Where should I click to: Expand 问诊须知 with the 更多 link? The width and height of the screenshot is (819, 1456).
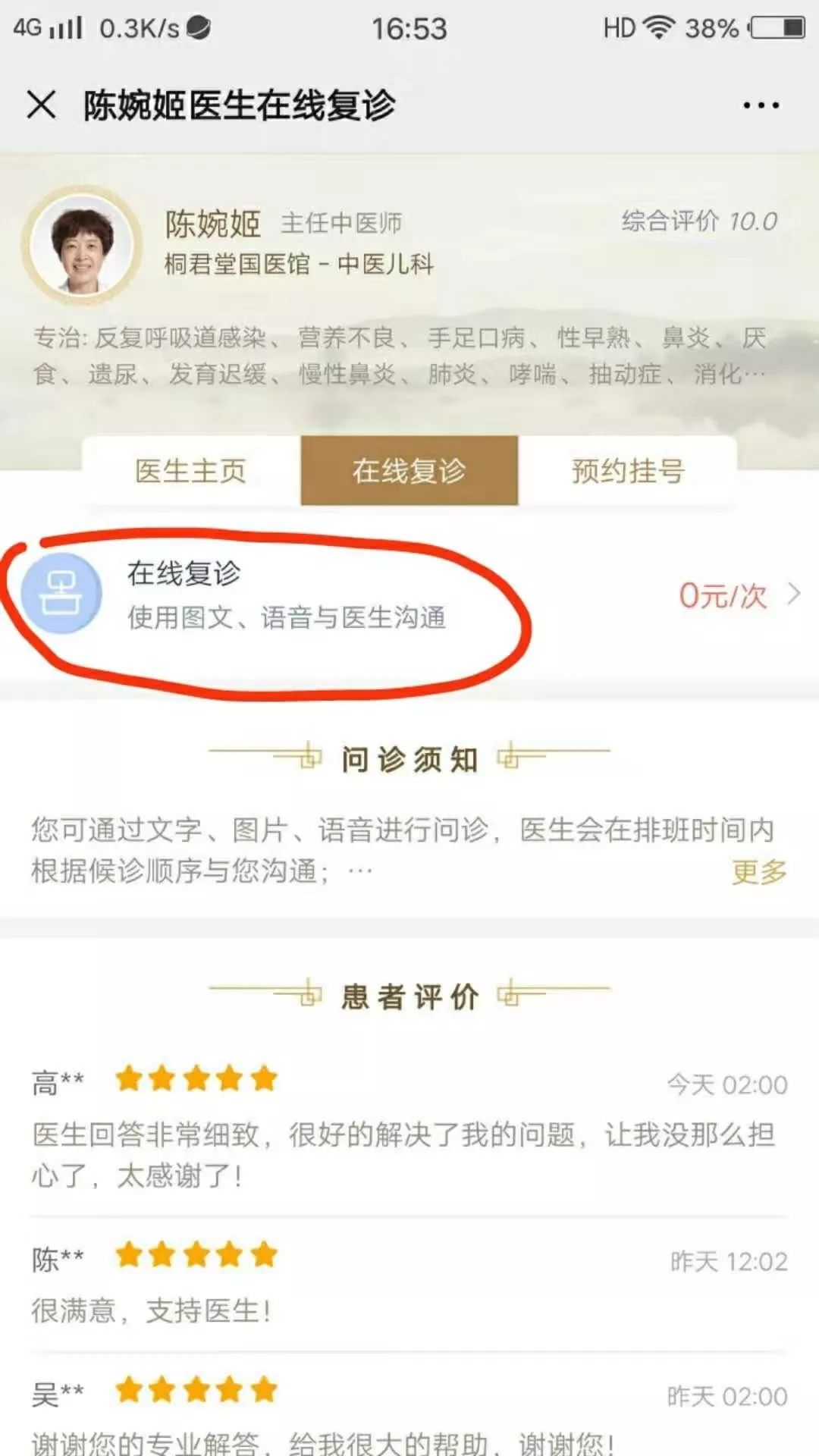click(759, 871)
